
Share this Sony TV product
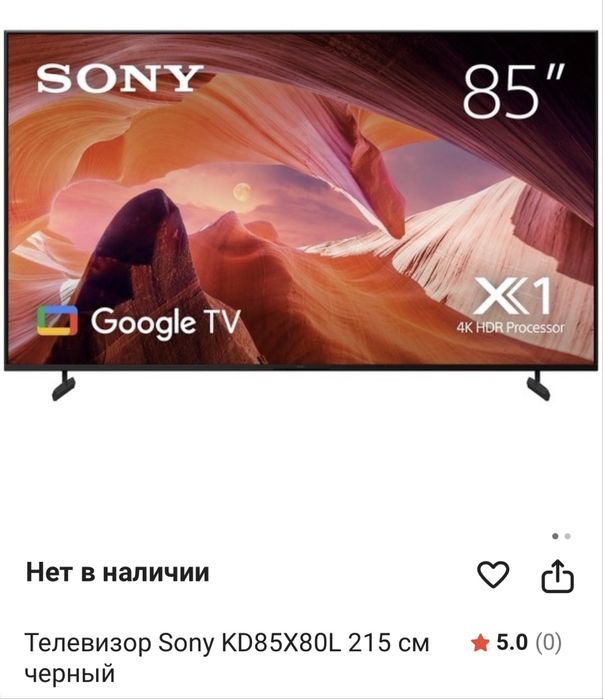click(557, 575)
